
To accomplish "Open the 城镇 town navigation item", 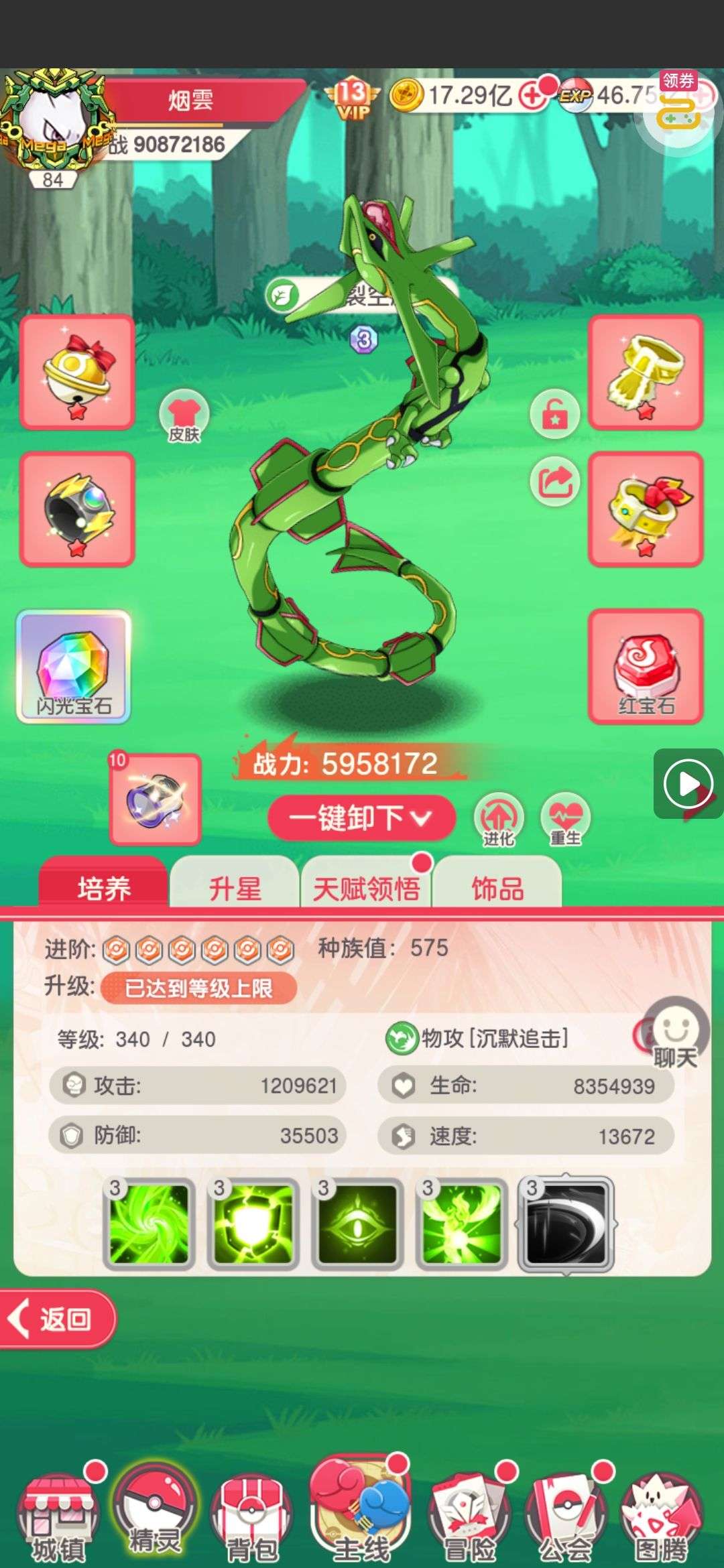I will [x=58, y=1517].
